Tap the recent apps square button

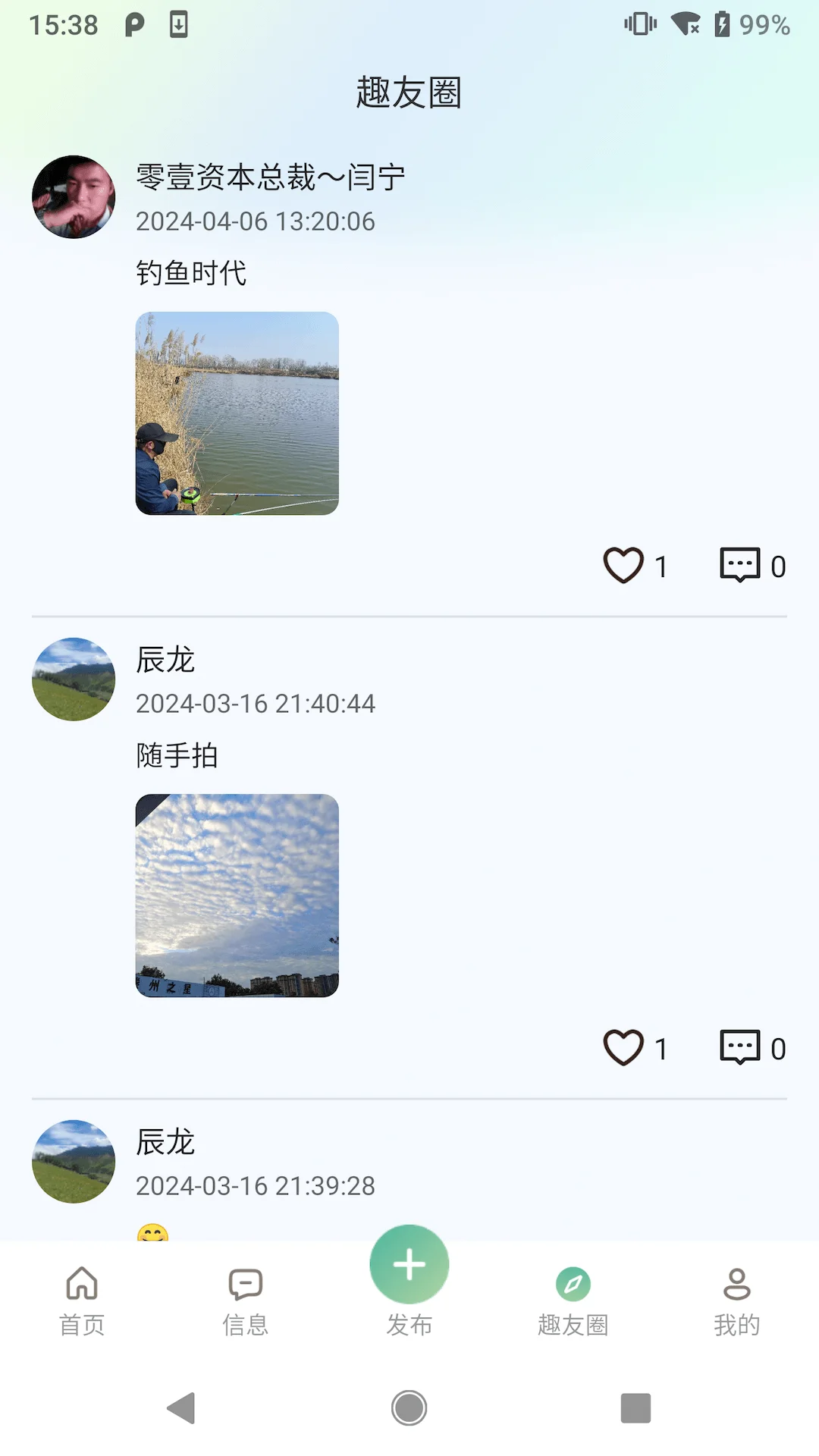coord(635,1407)
